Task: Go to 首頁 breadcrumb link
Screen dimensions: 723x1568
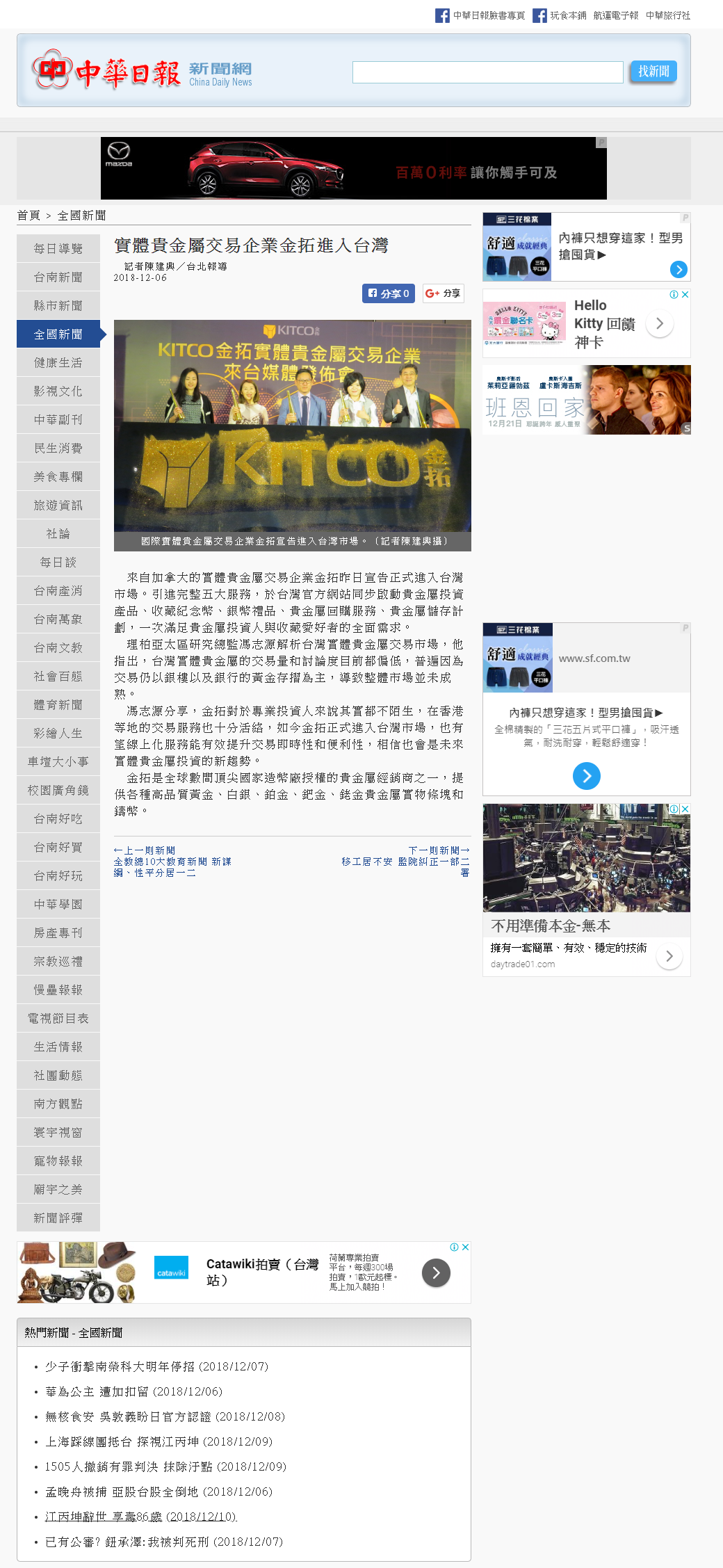Action: click(x=29, y=216)
